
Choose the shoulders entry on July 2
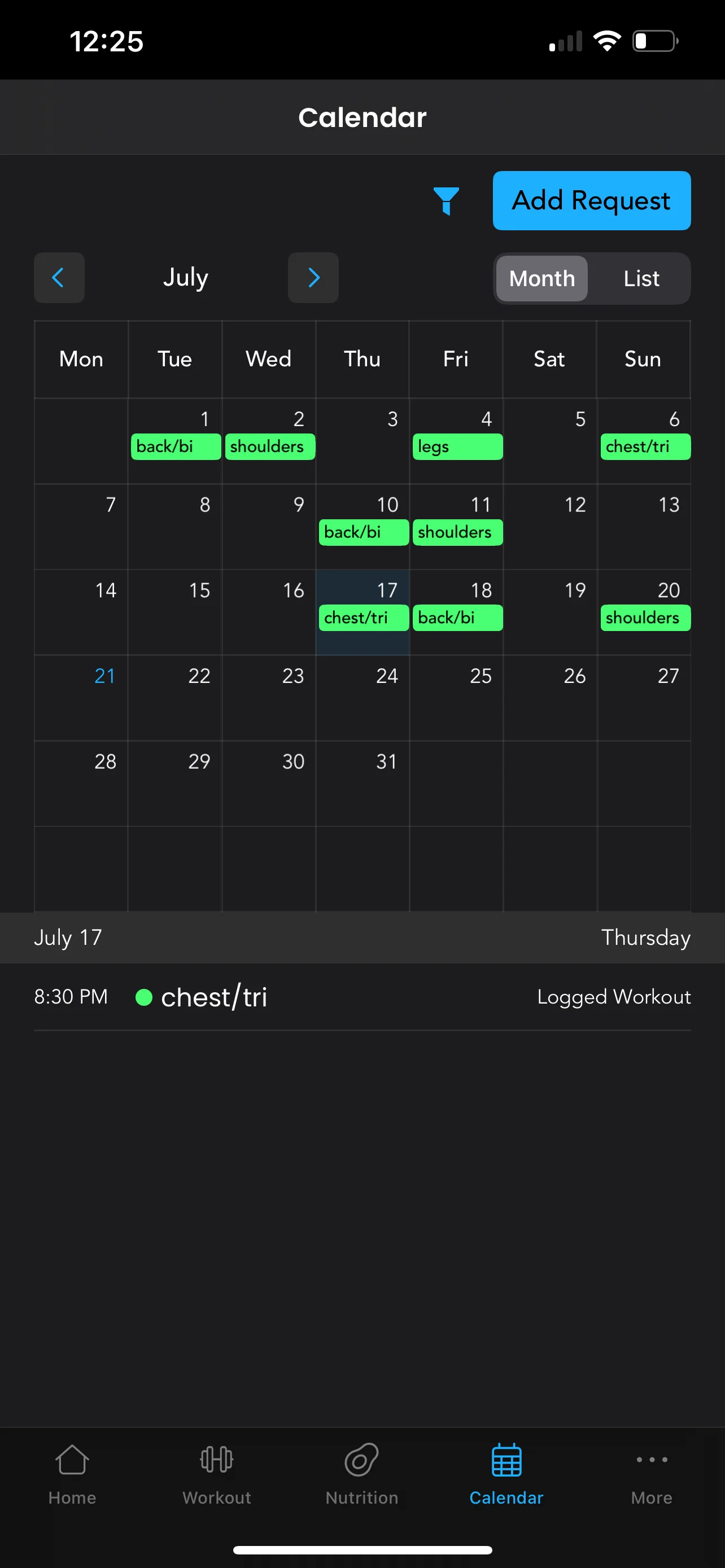(x=270, y=447)
